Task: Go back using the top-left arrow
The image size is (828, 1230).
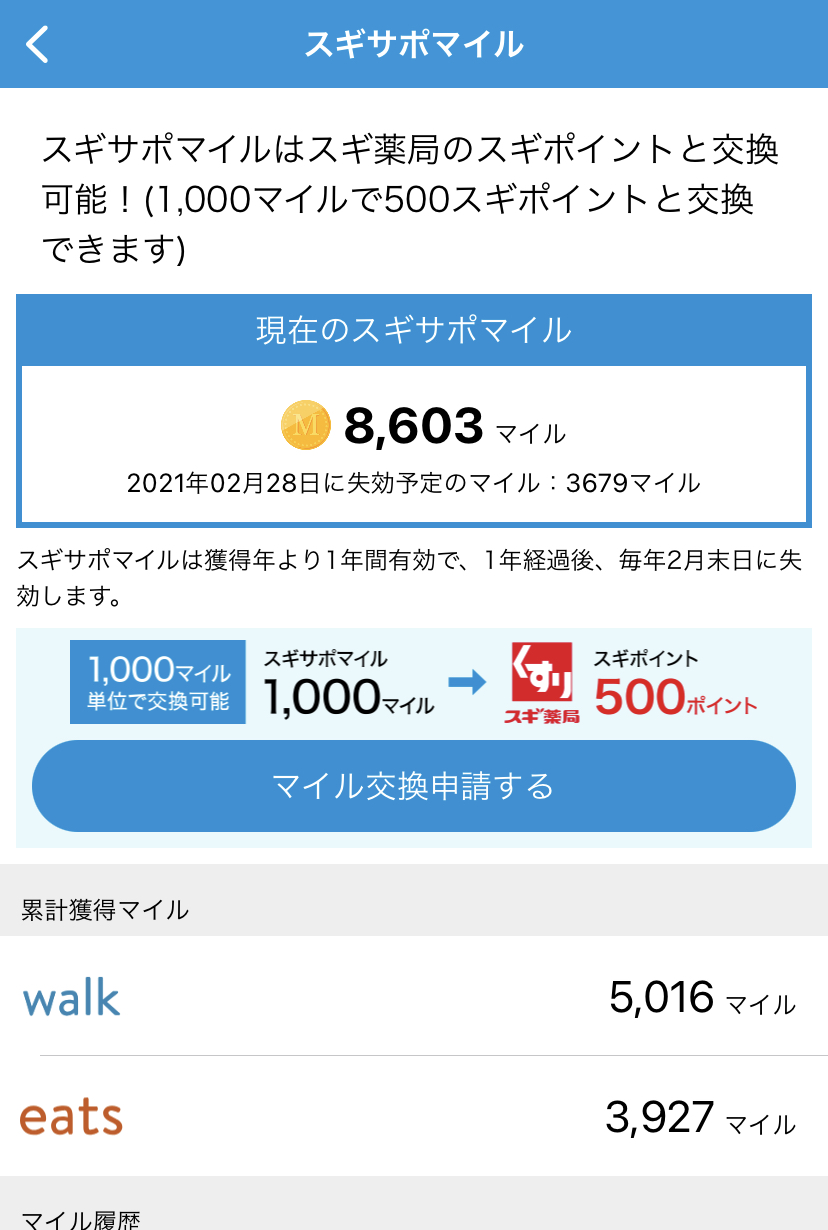Action: coord(38,44)
